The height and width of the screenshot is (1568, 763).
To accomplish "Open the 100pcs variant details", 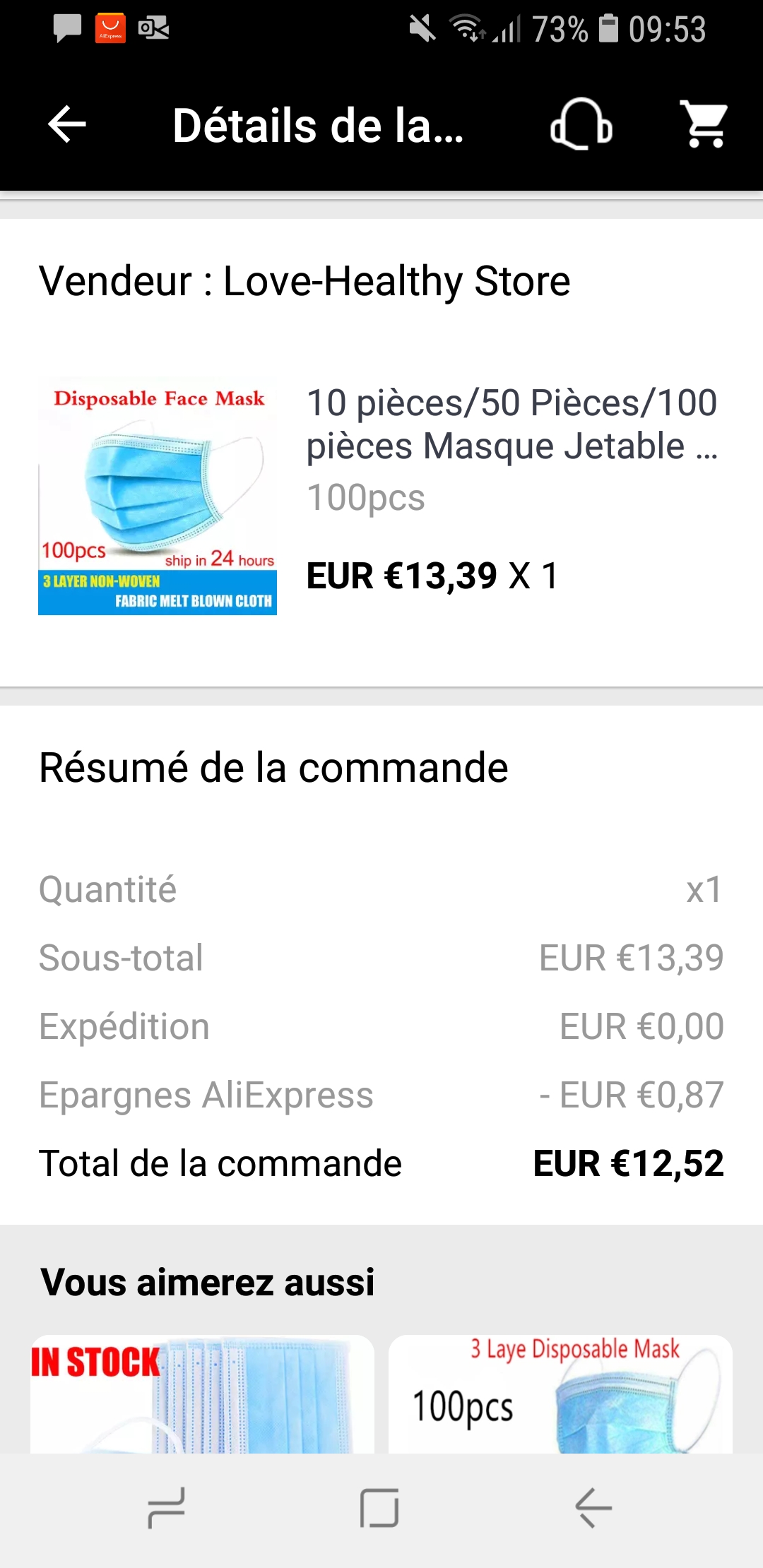I will (367, 497).
